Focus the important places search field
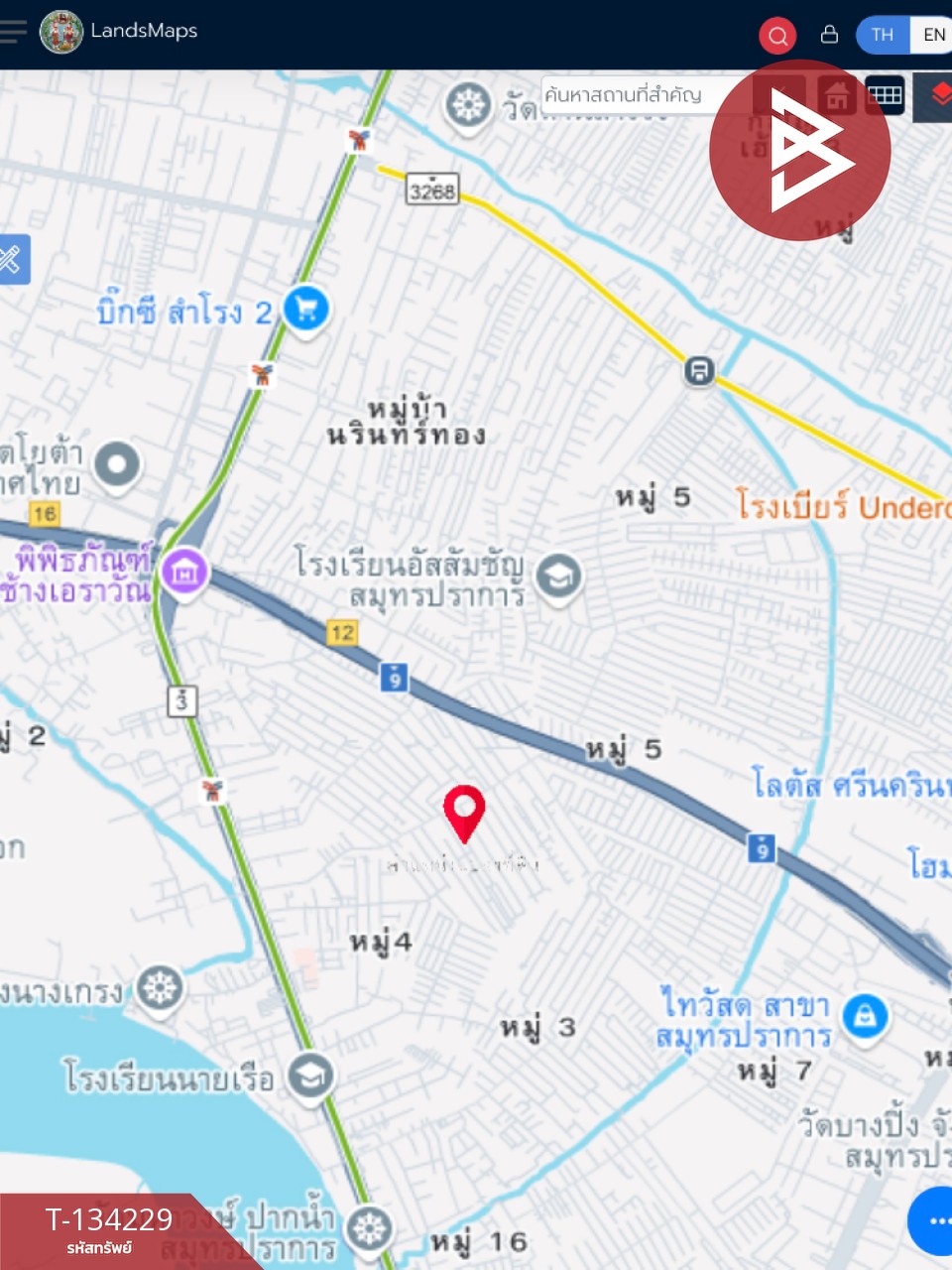This screenshot has width=952, height=1270. click(635, 95)
